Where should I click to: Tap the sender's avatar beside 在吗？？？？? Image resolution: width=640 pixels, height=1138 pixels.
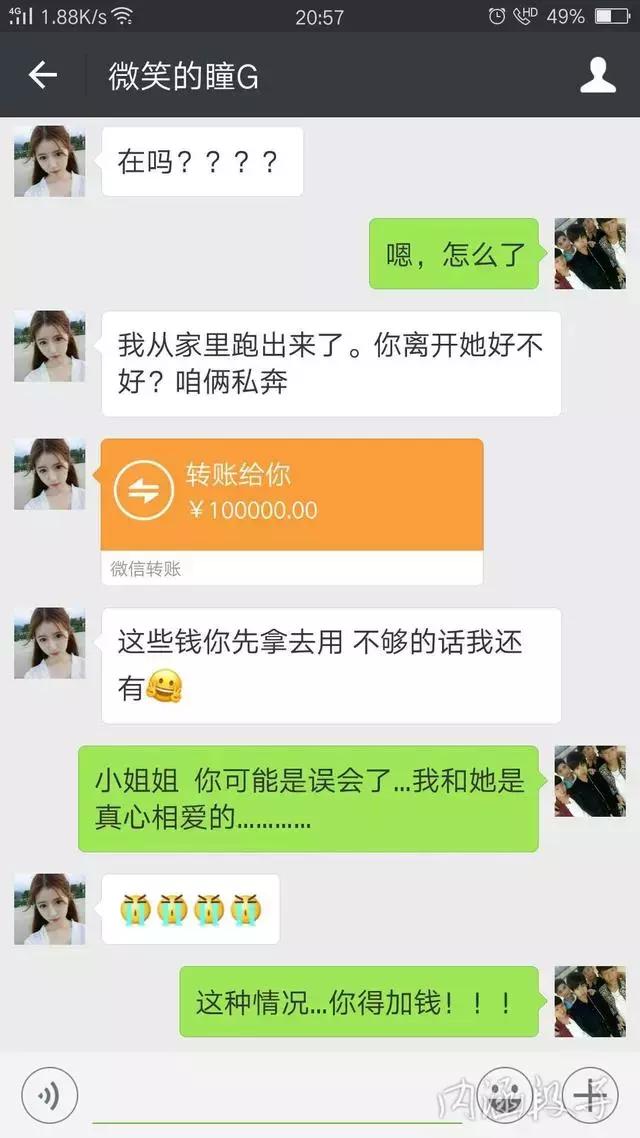point(49,162)
